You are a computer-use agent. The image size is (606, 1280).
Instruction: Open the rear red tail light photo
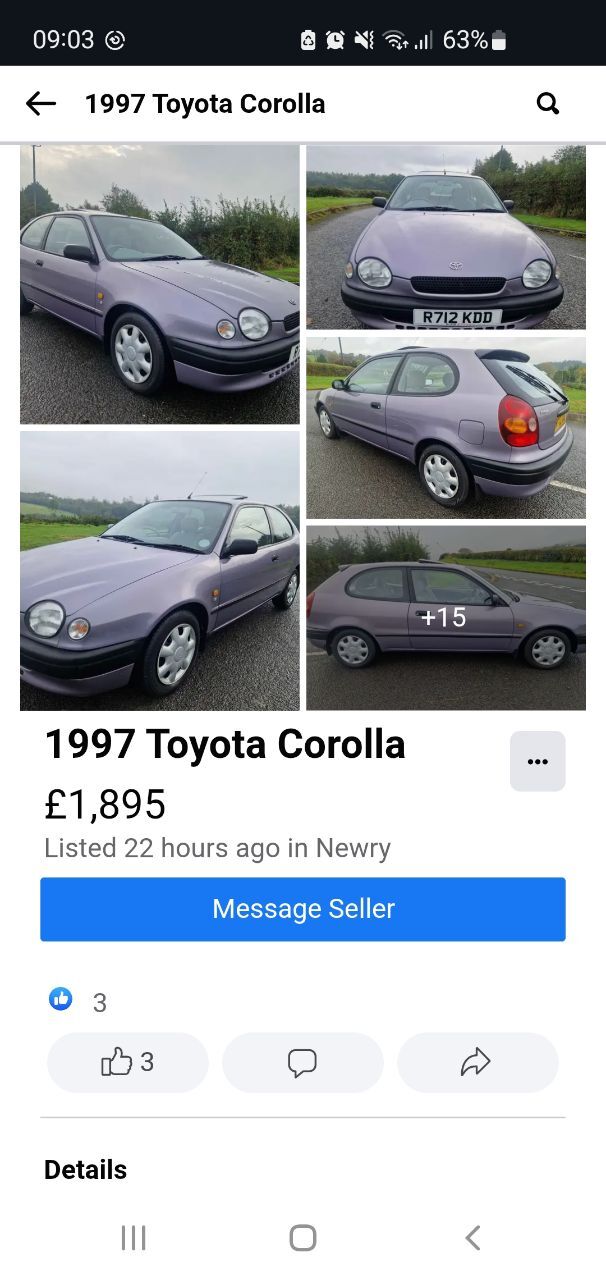coord(446,427)
